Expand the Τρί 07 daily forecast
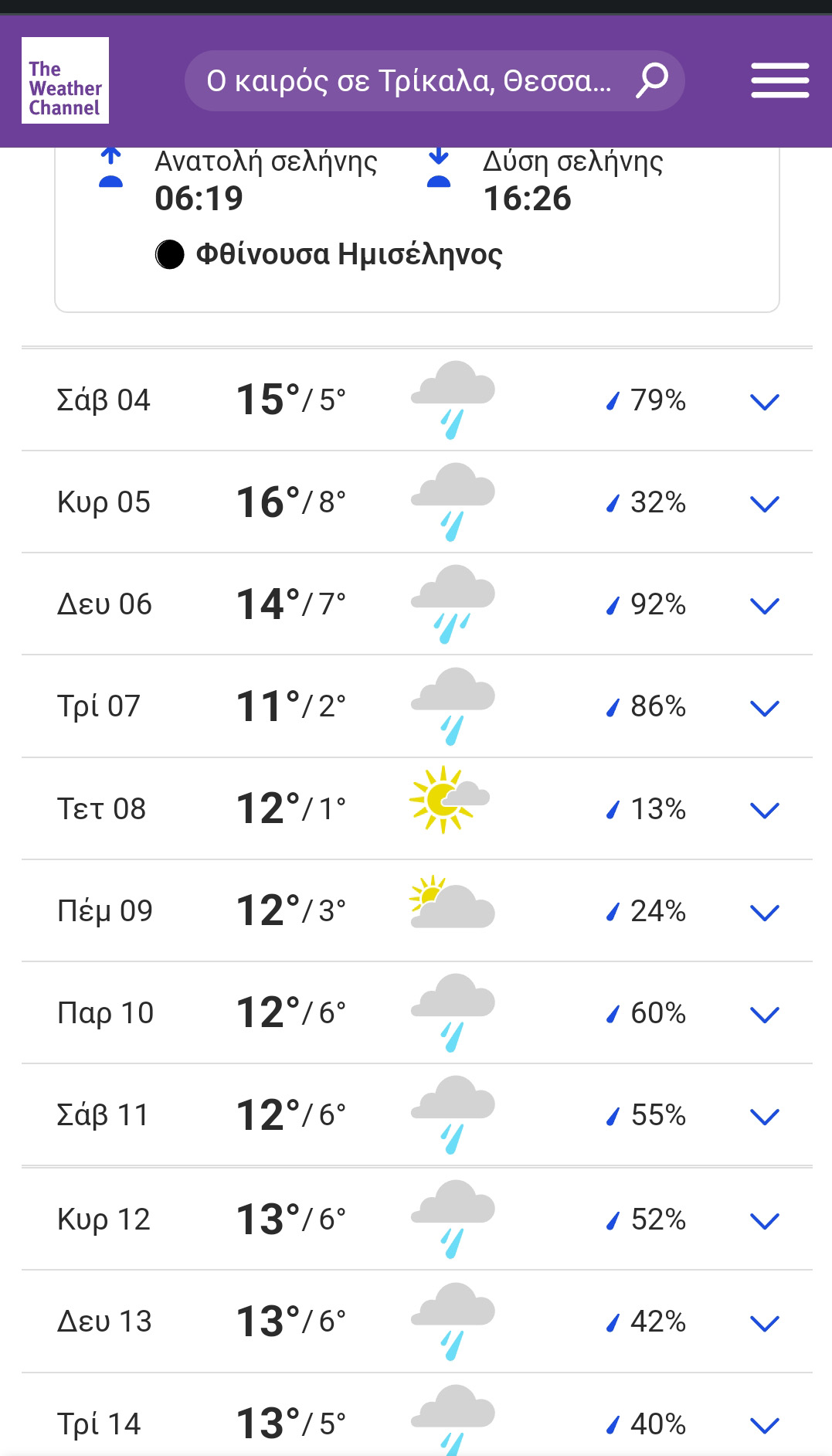 [764, 708]
